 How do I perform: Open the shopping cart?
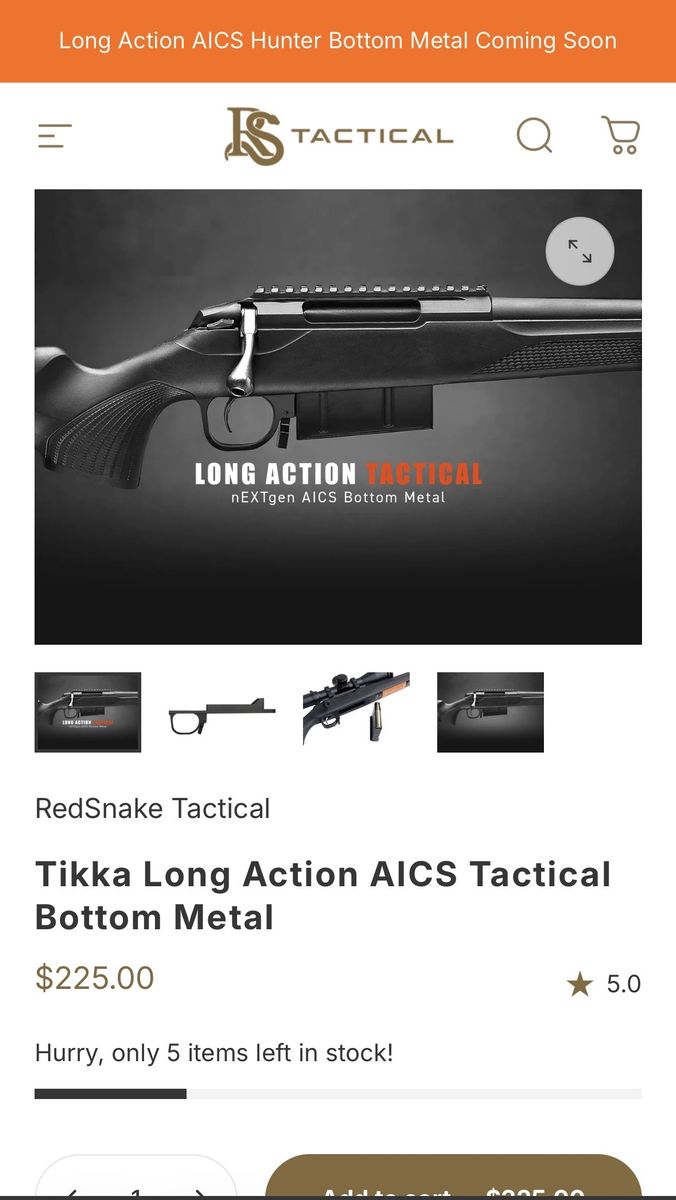pyautogui.click(x=620, y=135)
